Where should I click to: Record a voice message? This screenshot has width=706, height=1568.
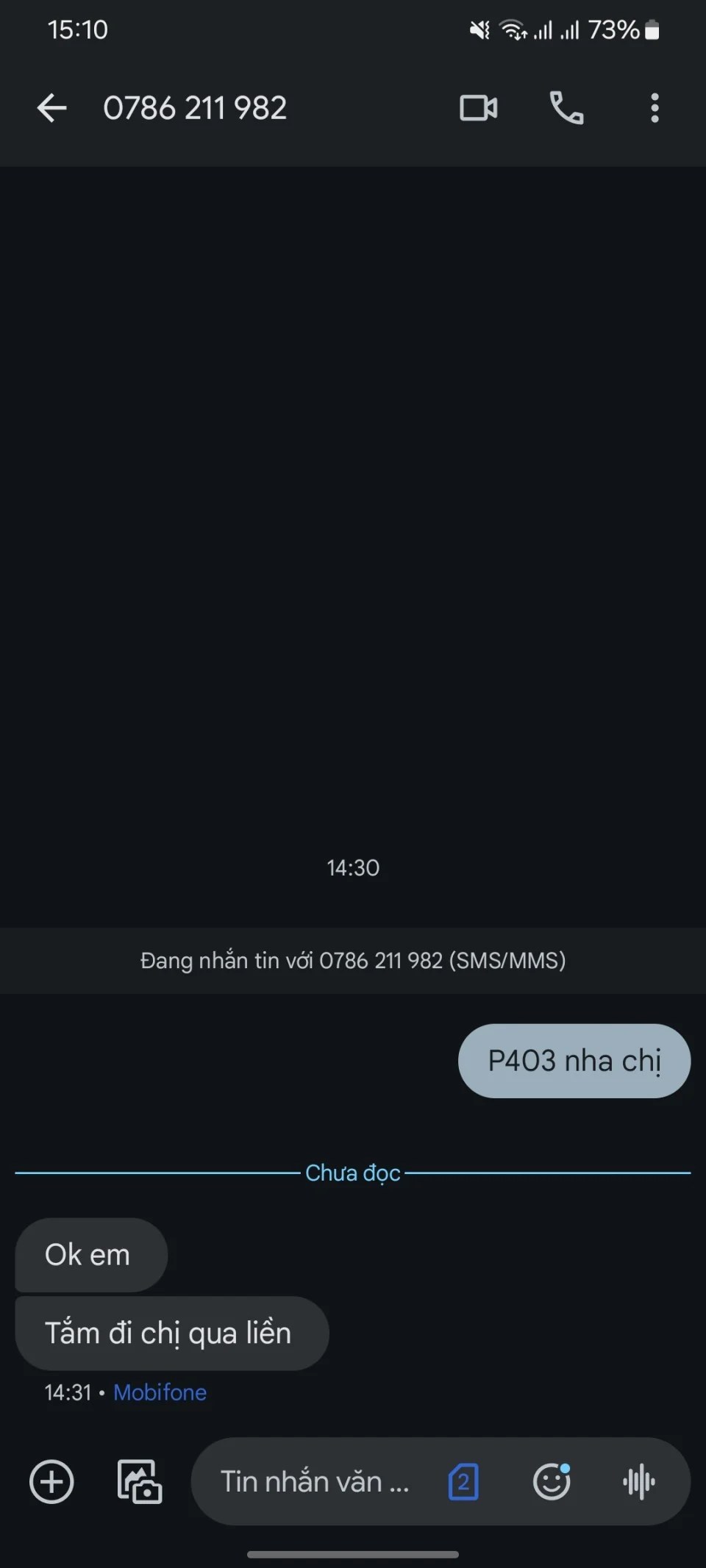pyautogui.click(x=638, y=1481)
